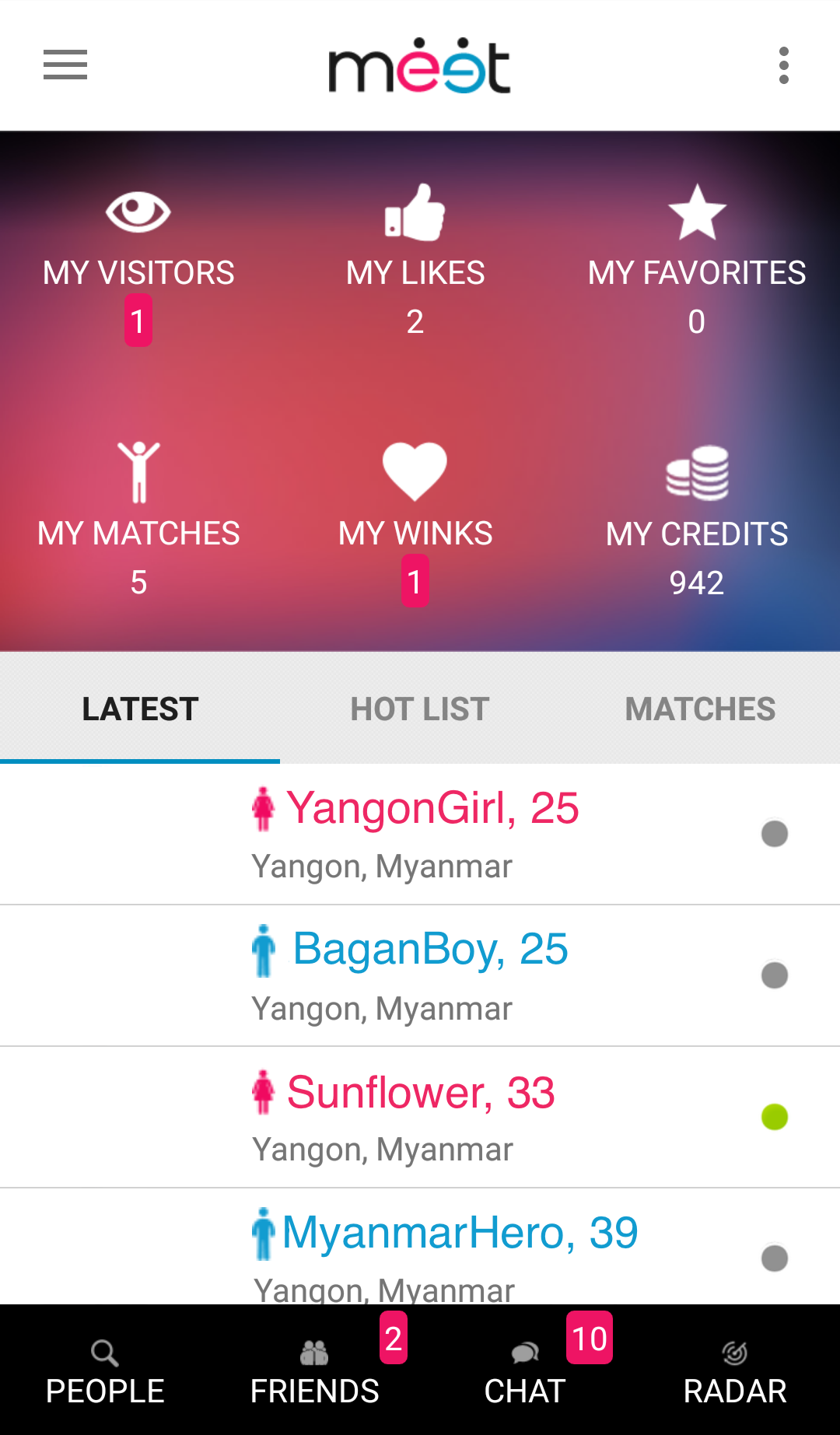
Task: Open the Radar tab
Action: (735, 1371)
